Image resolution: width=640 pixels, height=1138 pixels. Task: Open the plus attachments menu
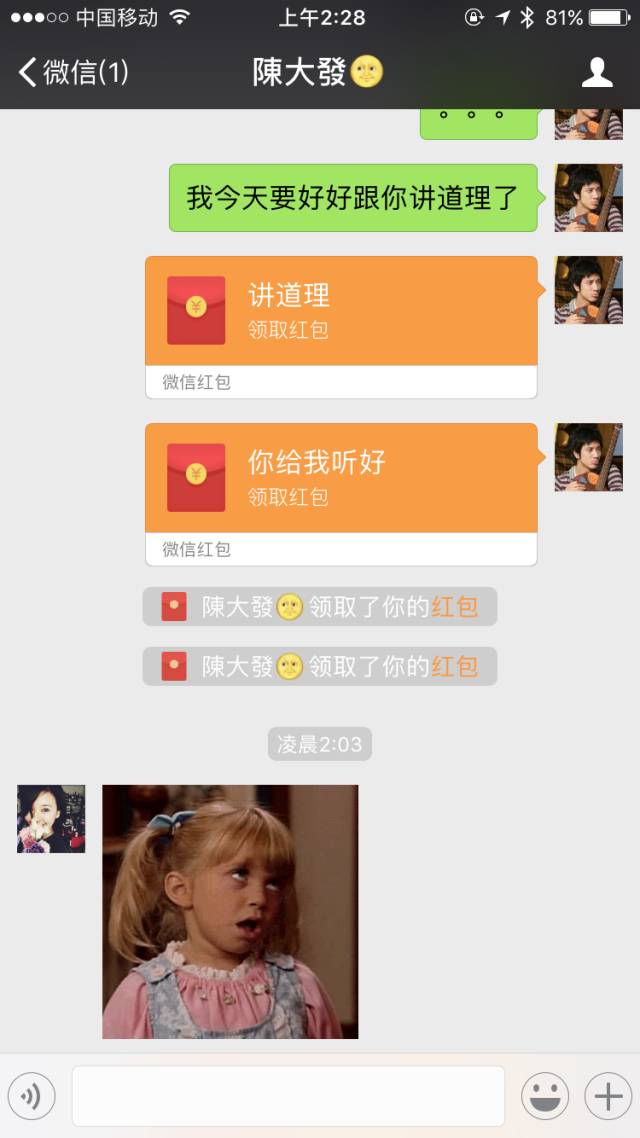[x=608, y=1097]
